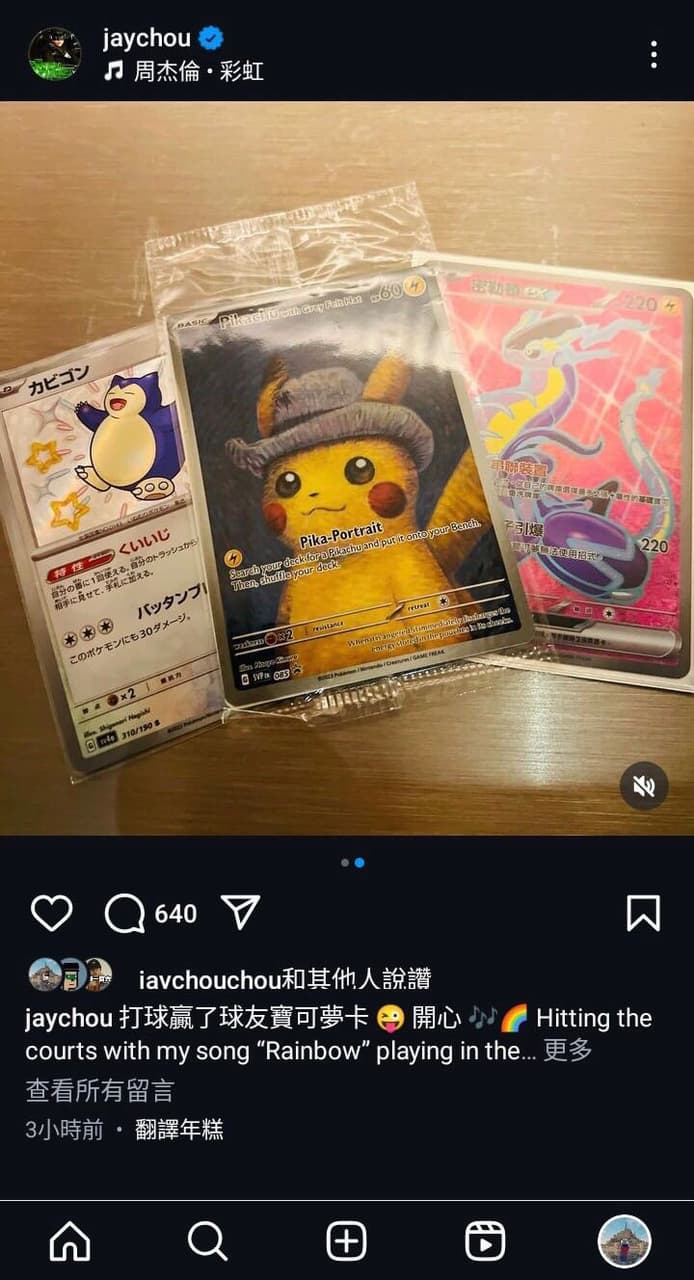The image size is (694, 1280).
Task: Share this post via the send icon
Action: pyautogui.click(x=240, y=912)
